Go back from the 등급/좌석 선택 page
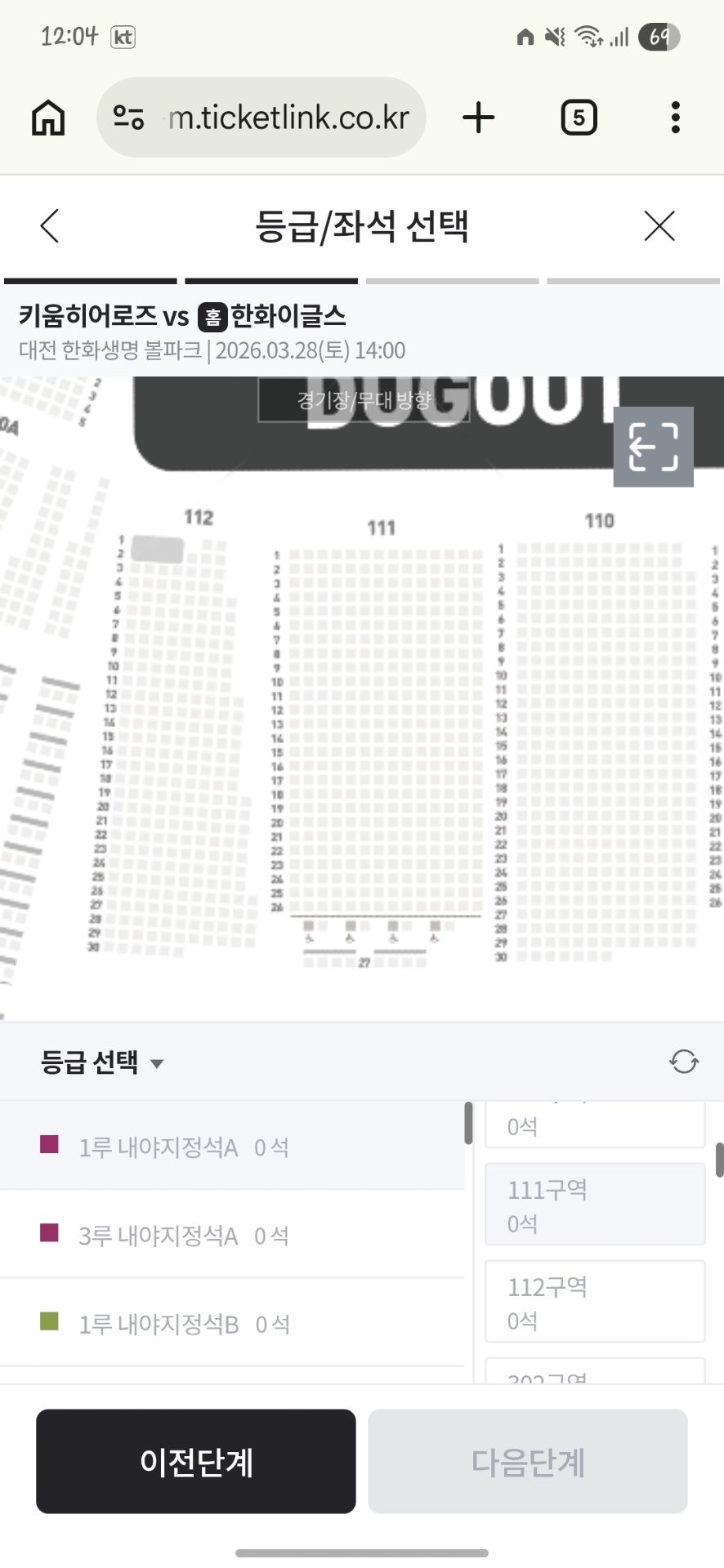 (x=50, y=226)
